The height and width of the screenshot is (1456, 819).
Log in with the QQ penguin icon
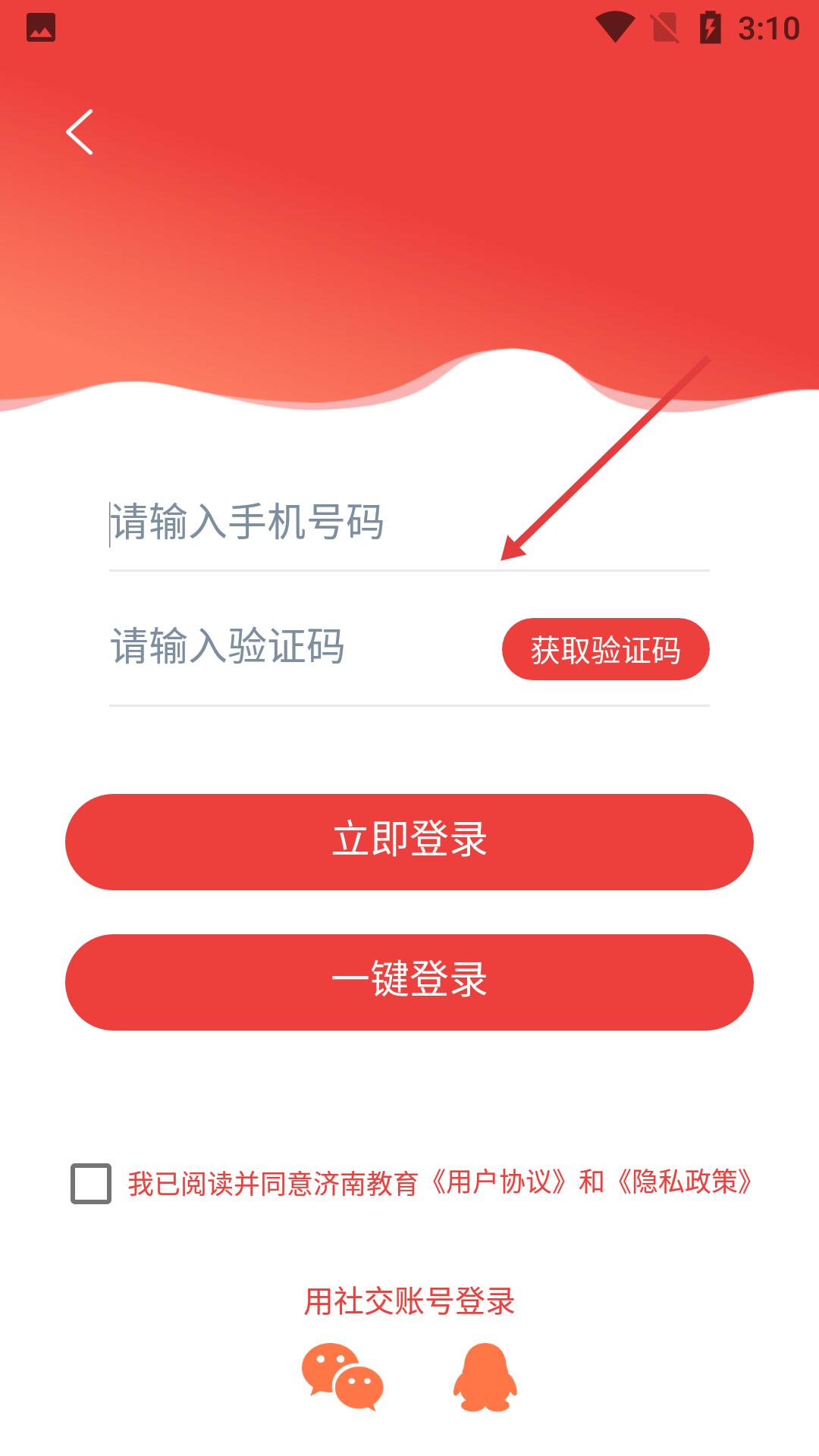point(485,1376)
